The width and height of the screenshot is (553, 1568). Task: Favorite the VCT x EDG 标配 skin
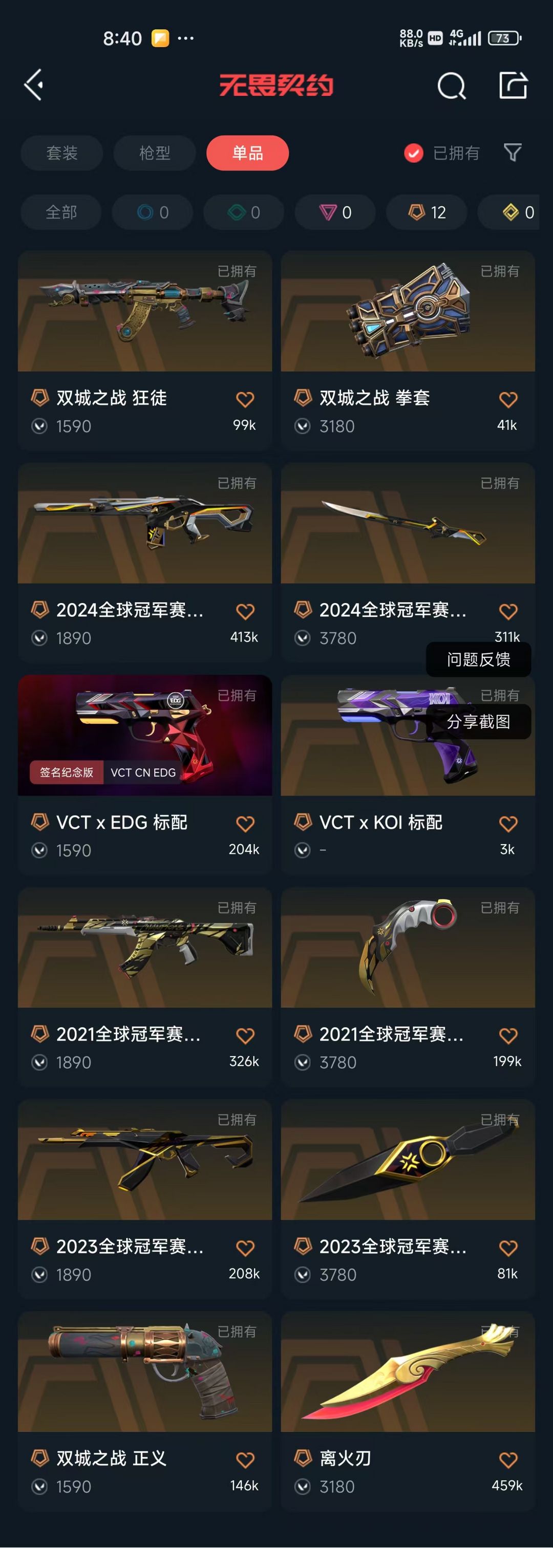click(x=245, y=824)
